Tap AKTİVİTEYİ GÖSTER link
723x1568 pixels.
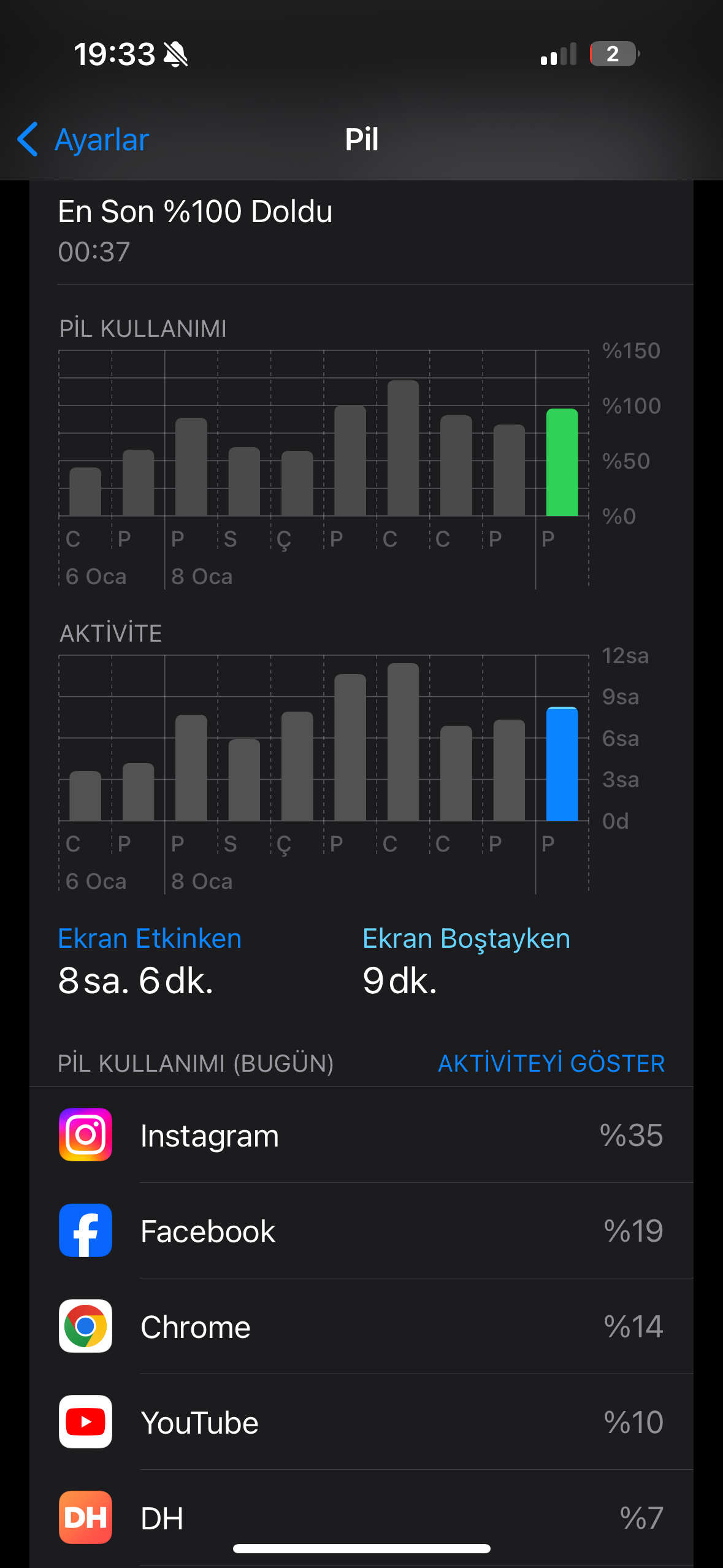[x=551, y=1064]
